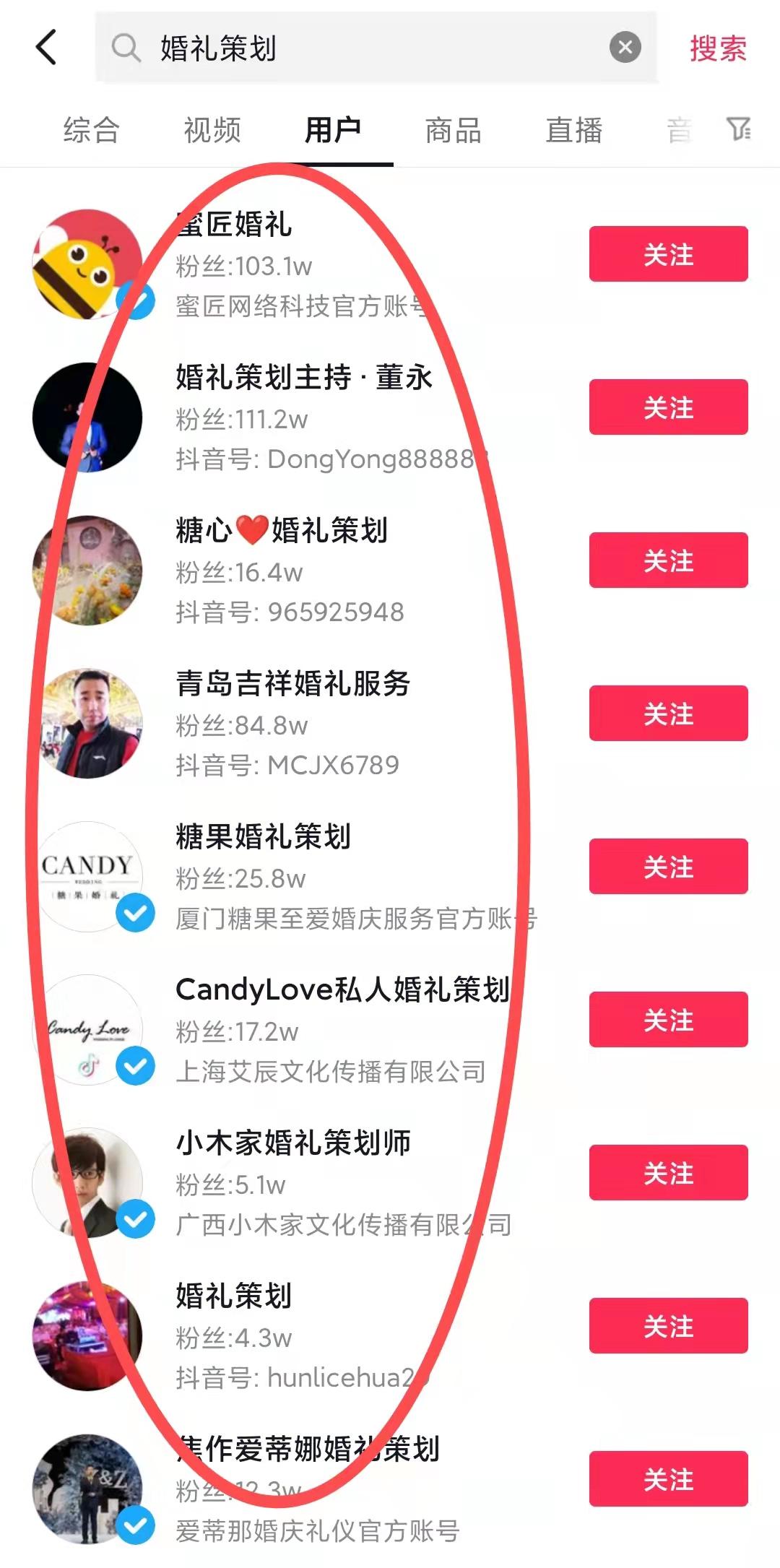Click the avatar of 婚礼策划 account
This screenshot has width=780, height=1568.
click(x=87, y=1333)
